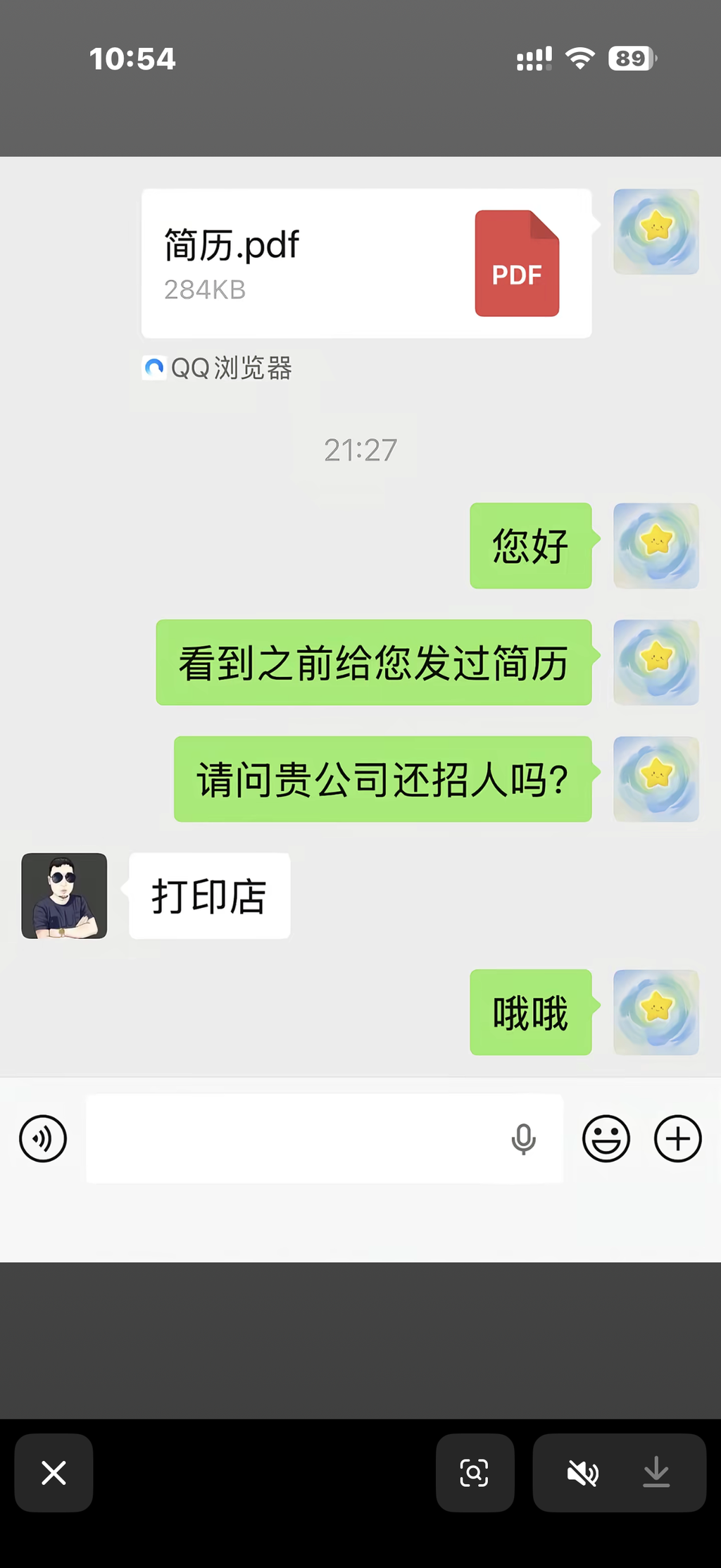Download this media to the device
Viewport: 721px width, 1568px height.
point(656,1472)
